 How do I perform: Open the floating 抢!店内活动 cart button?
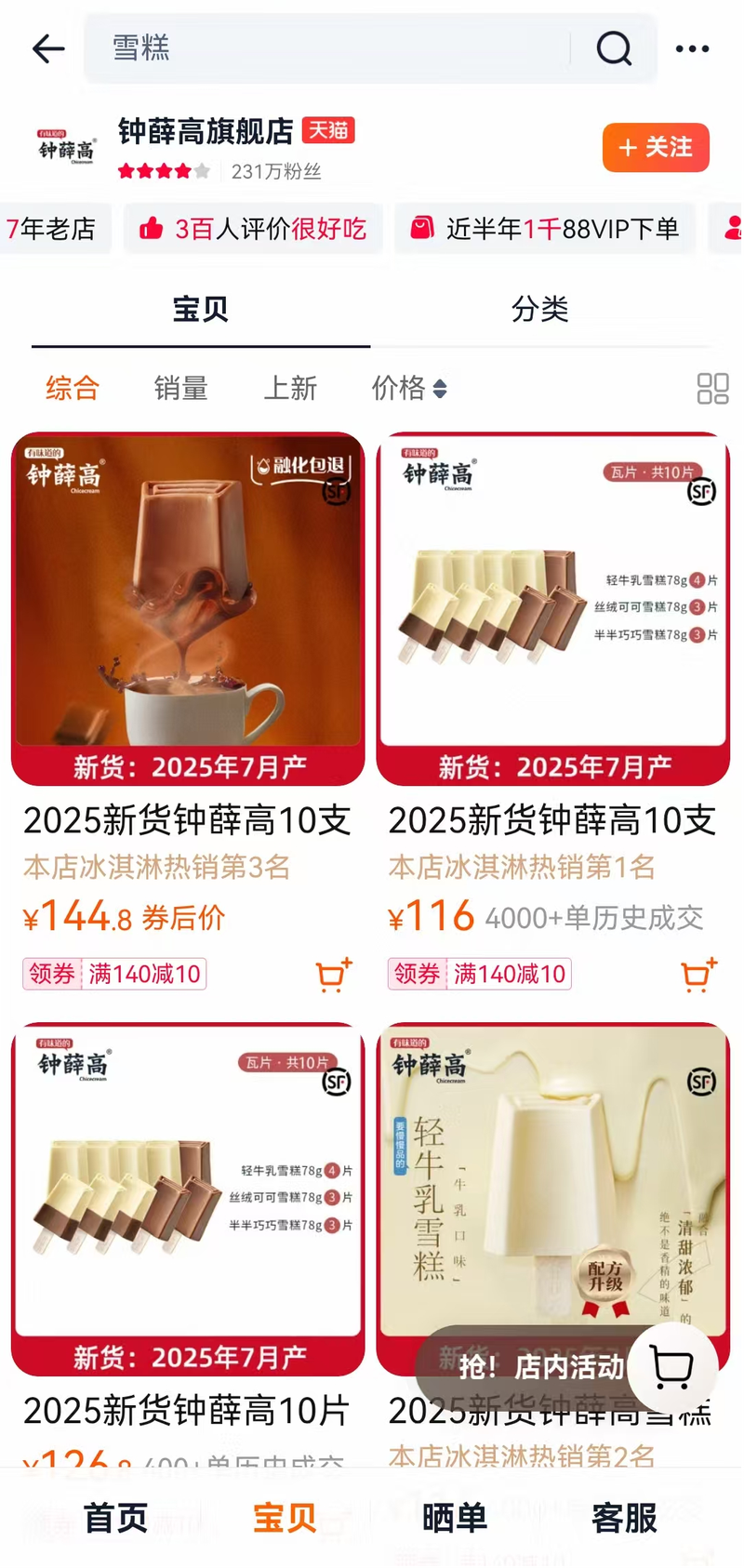(x=671, y=1366)
